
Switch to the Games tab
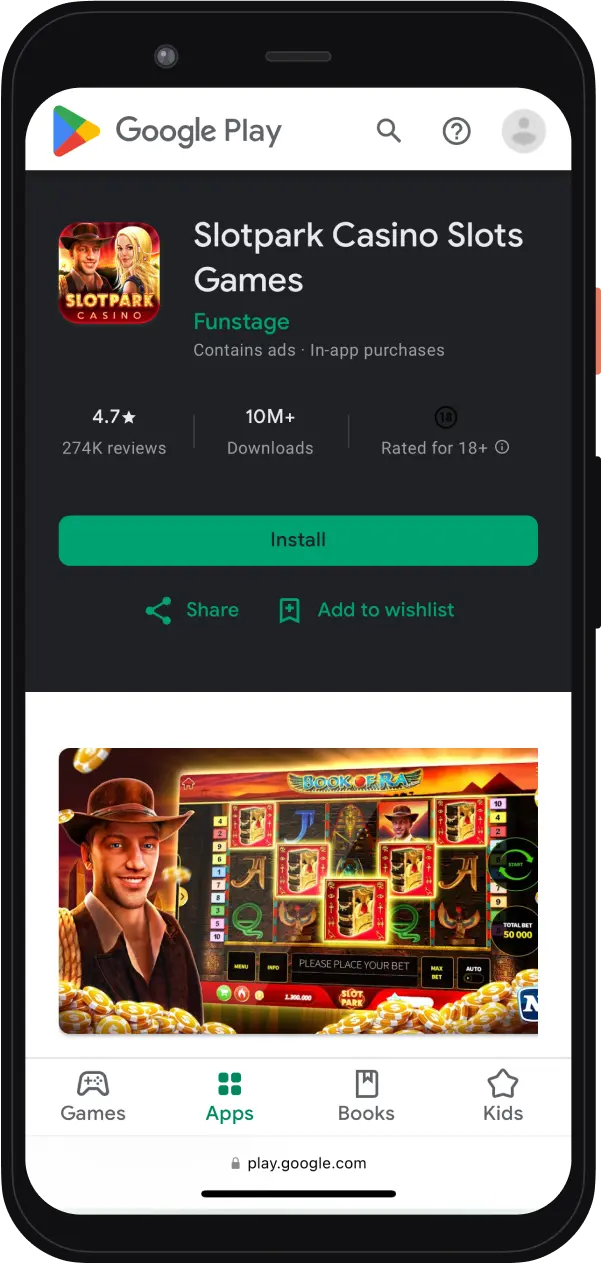[93, 1096]
